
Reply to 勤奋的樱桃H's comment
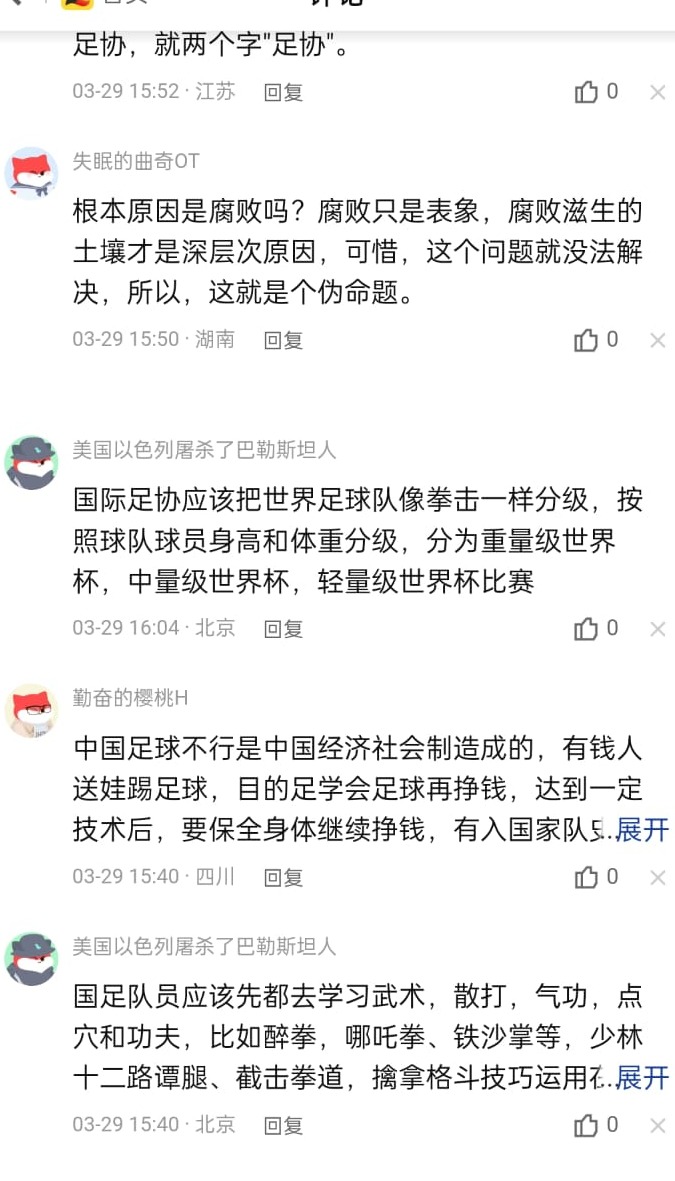(x=283, y=878)
